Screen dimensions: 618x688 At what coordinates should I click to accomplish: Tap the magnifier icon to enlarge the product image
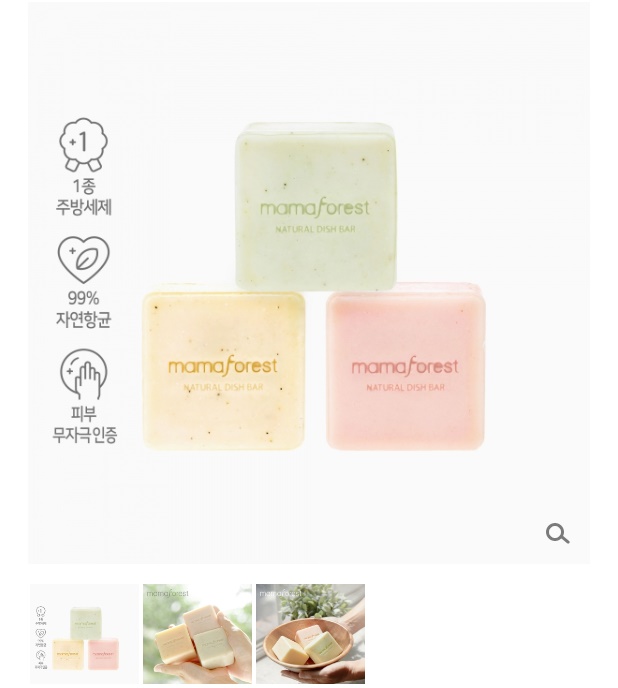(557, 534)
